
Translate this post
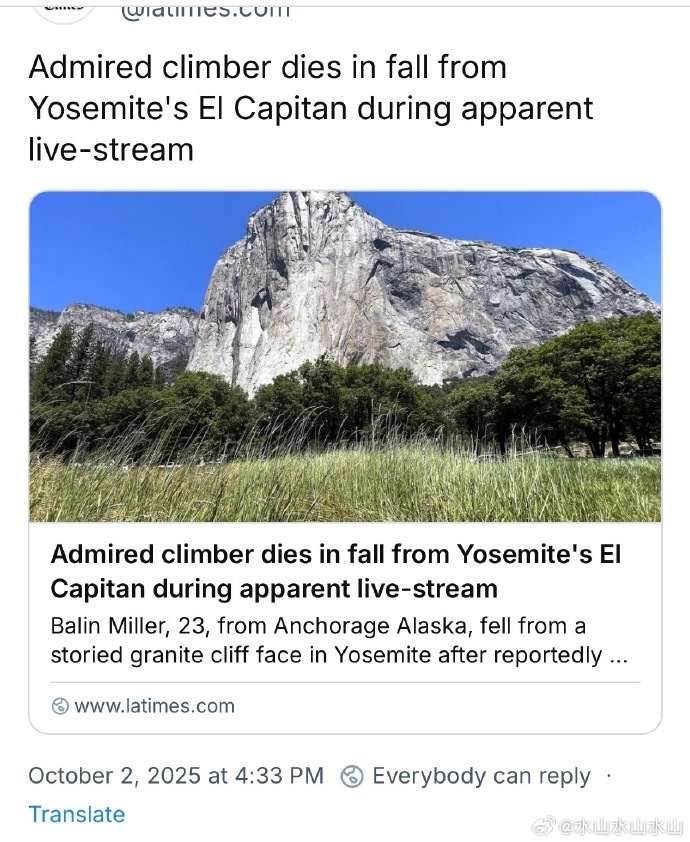(x=77, y=814)
